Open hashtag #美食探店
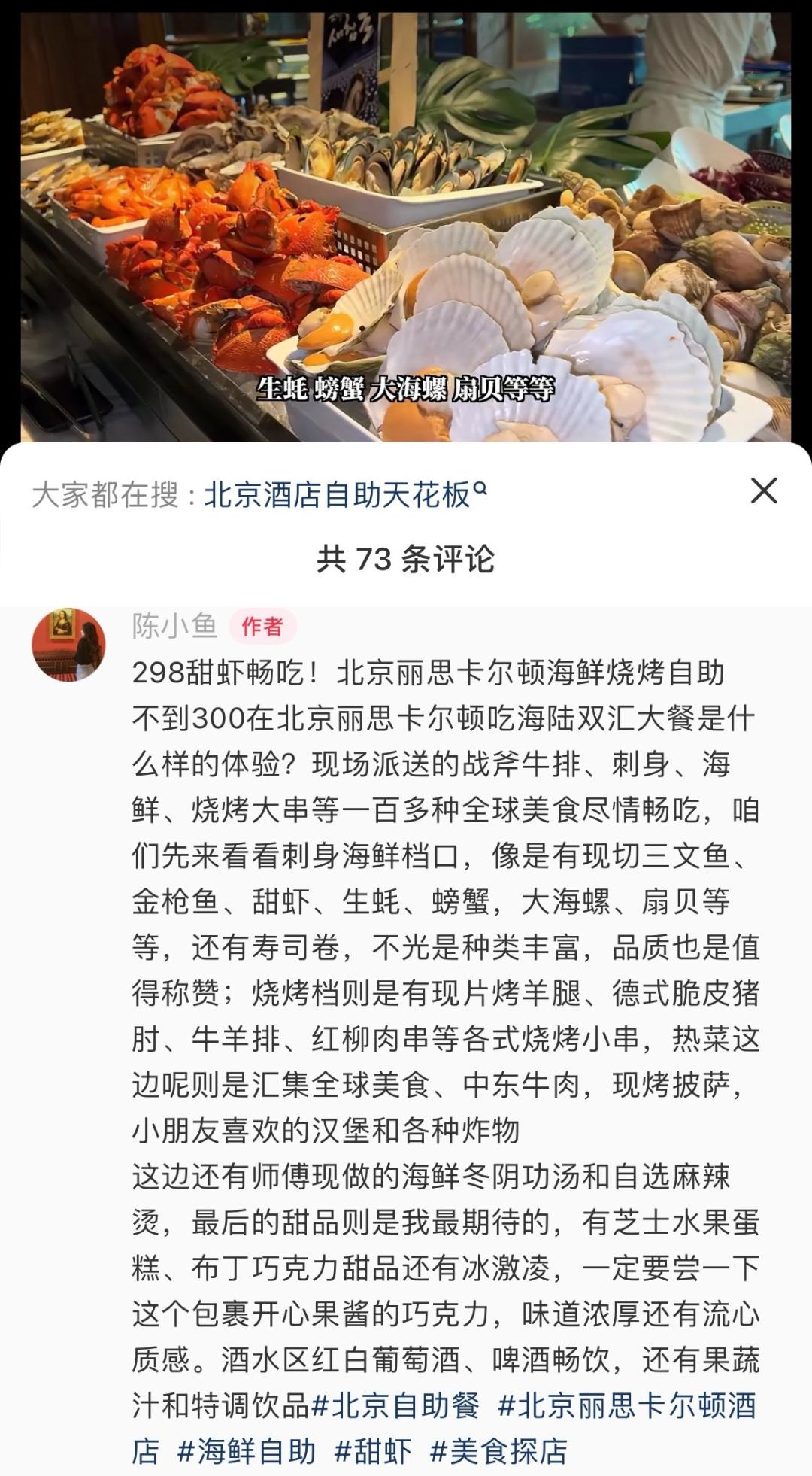This screenshot has width=812, height=1476. [499, 1451]
